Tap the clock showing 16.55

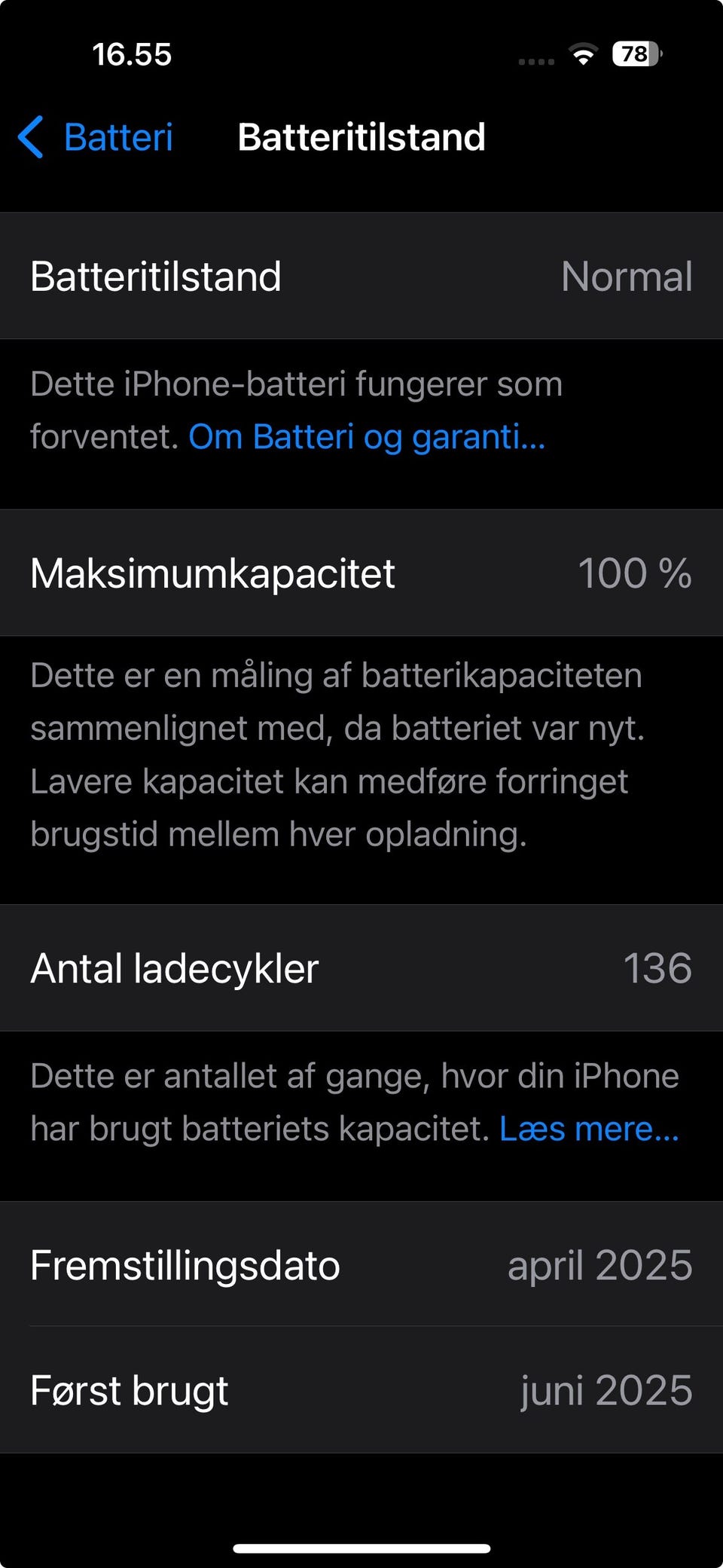133,54
